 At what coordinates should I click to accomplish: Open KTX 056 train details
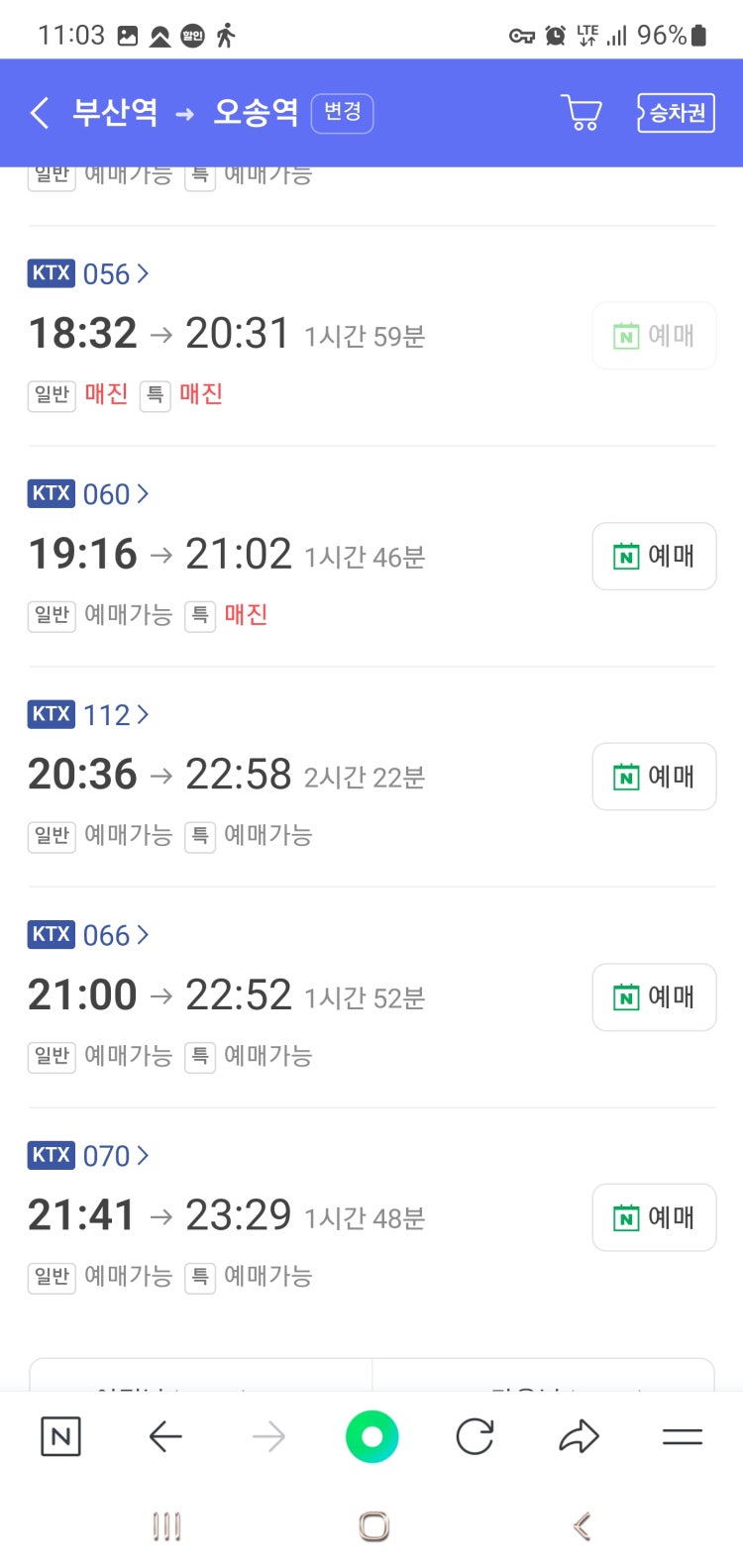115,273
